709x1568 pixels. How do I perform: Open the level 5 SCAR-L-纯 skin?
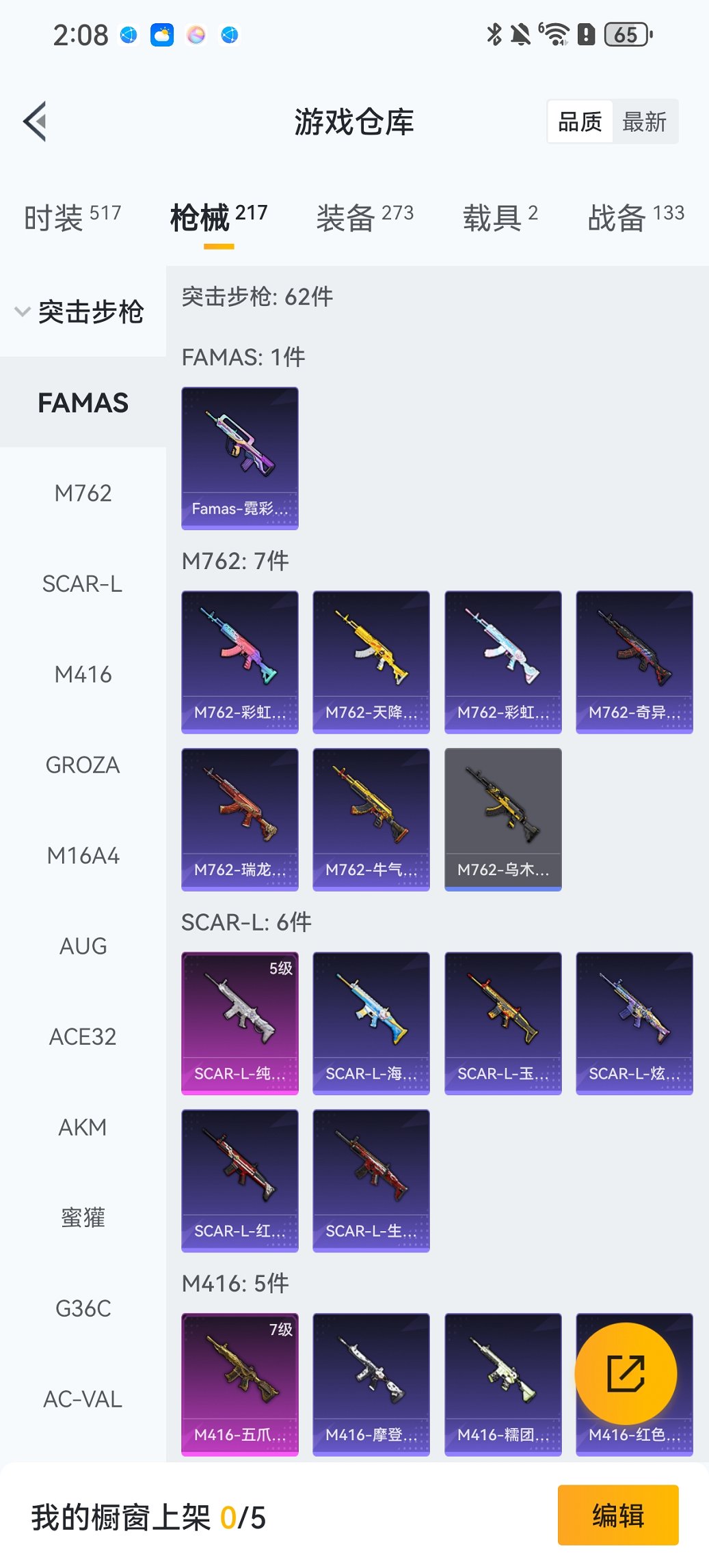click(240, 1023)
